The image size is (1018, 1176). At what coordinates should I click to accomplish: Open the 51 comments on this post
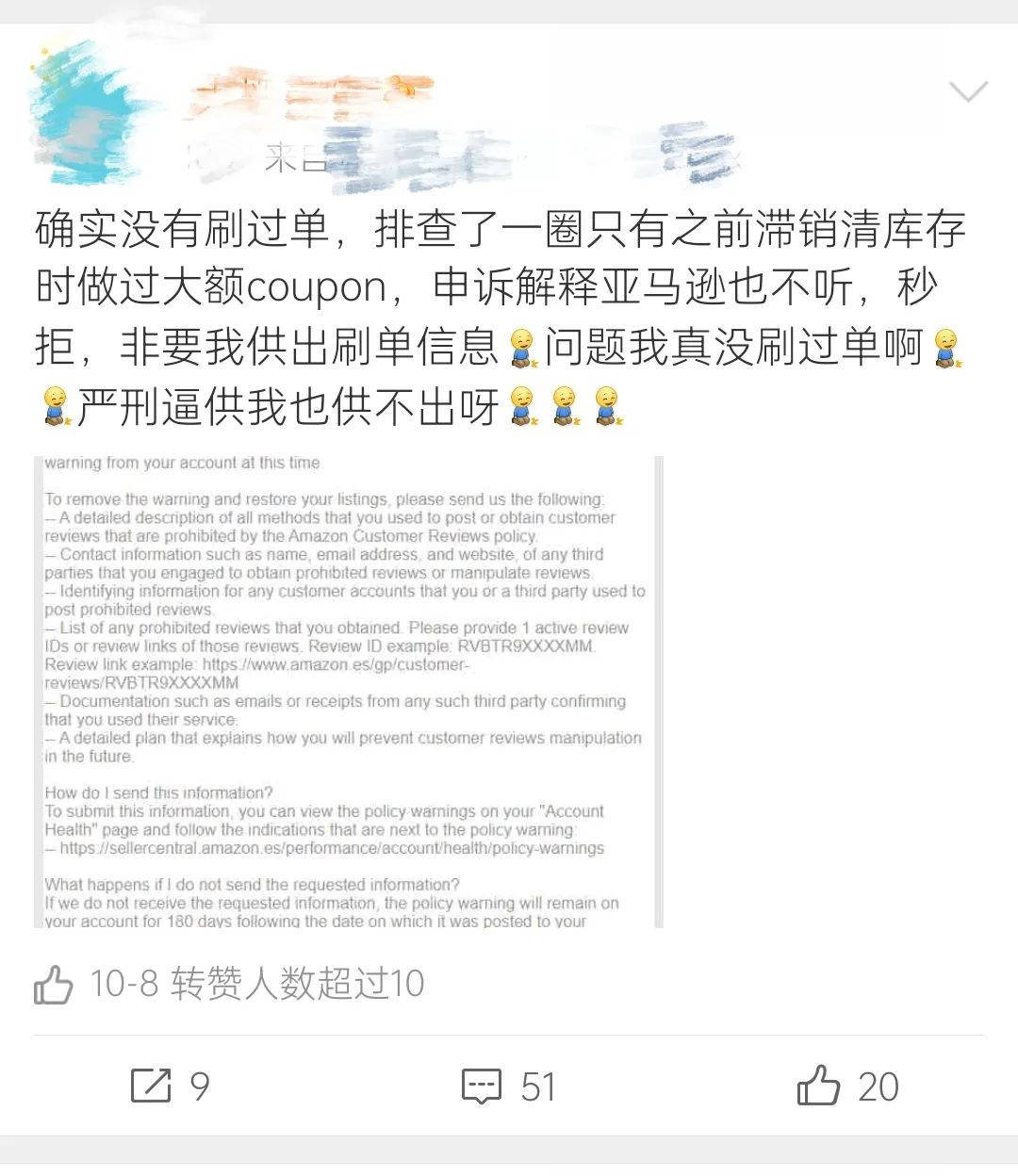click(508, 1086)
